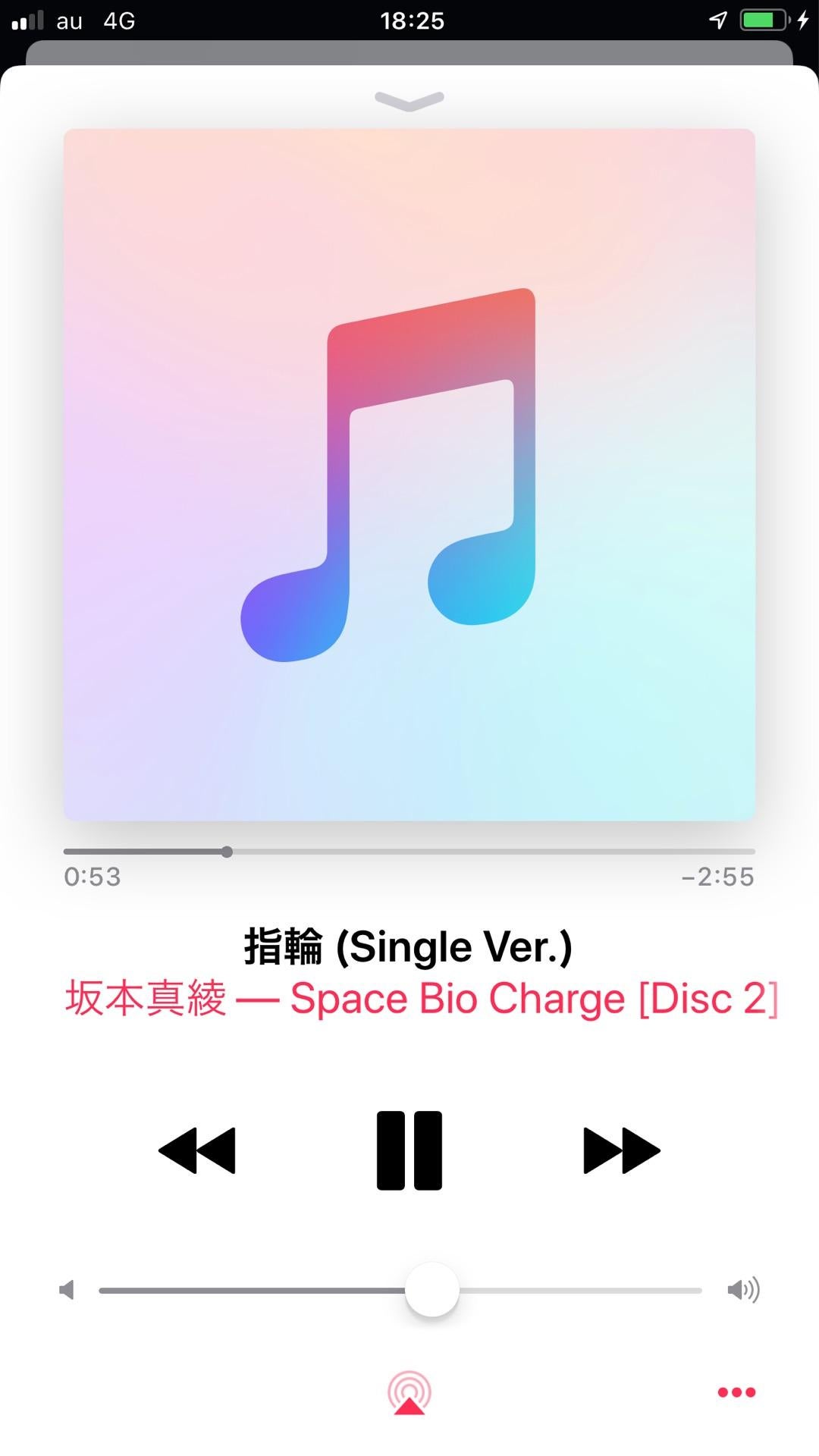Tap the low volume speaker icon
Image resolution: width=819 pixels, height=1456 pixels.
(x=67, y=1289)
